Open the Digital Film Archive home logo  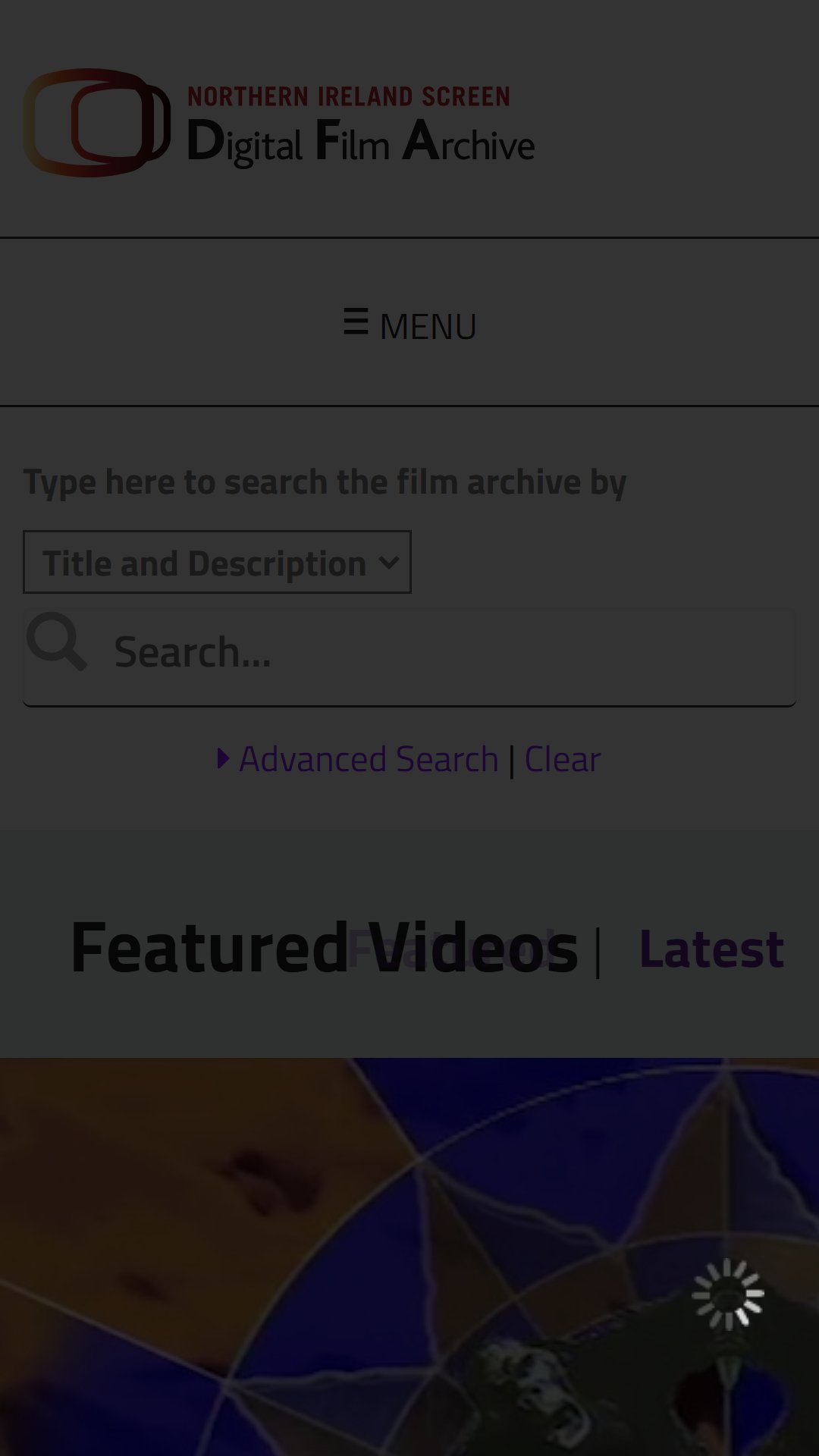click(279, 123)
